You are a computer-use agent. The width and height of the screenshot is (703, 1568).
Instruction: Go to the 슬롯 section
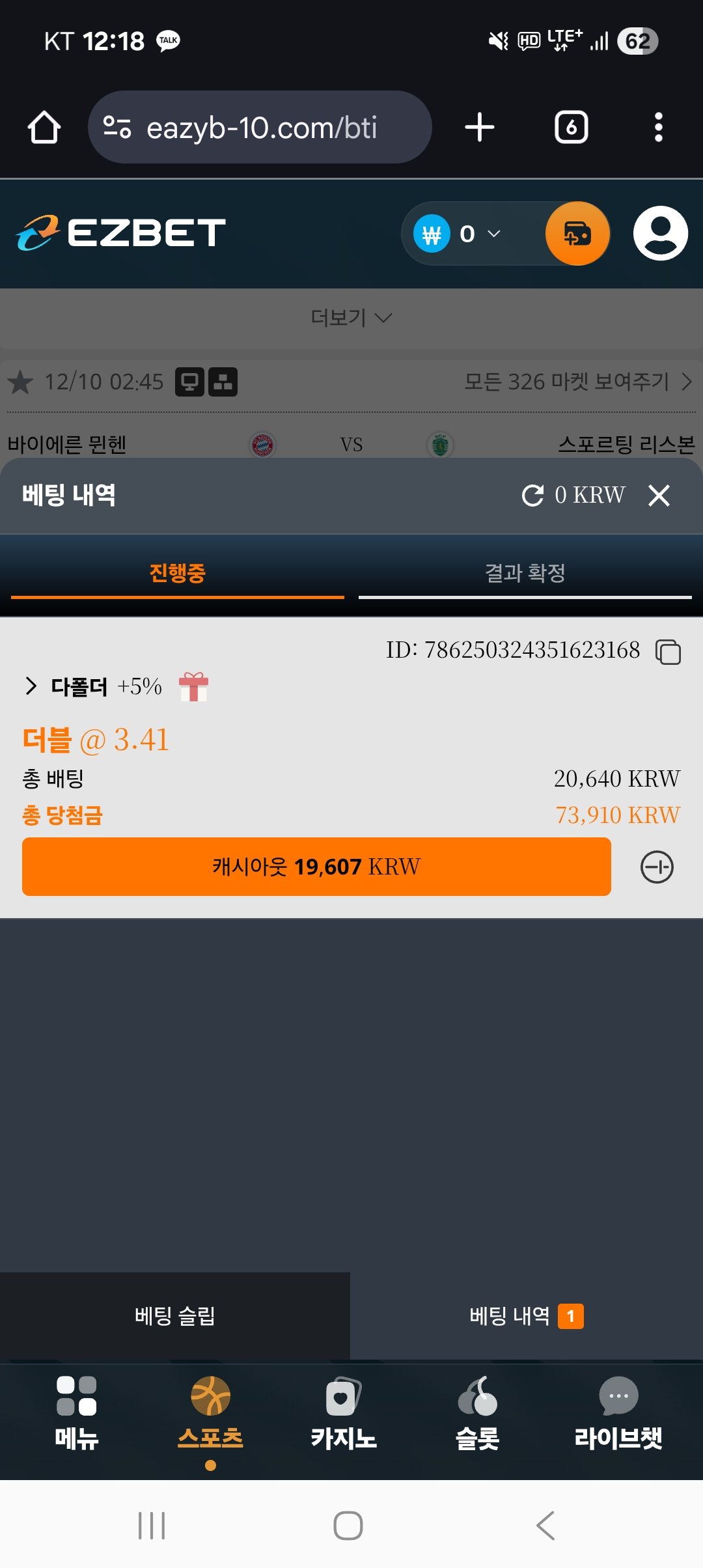coord(477,1408)
